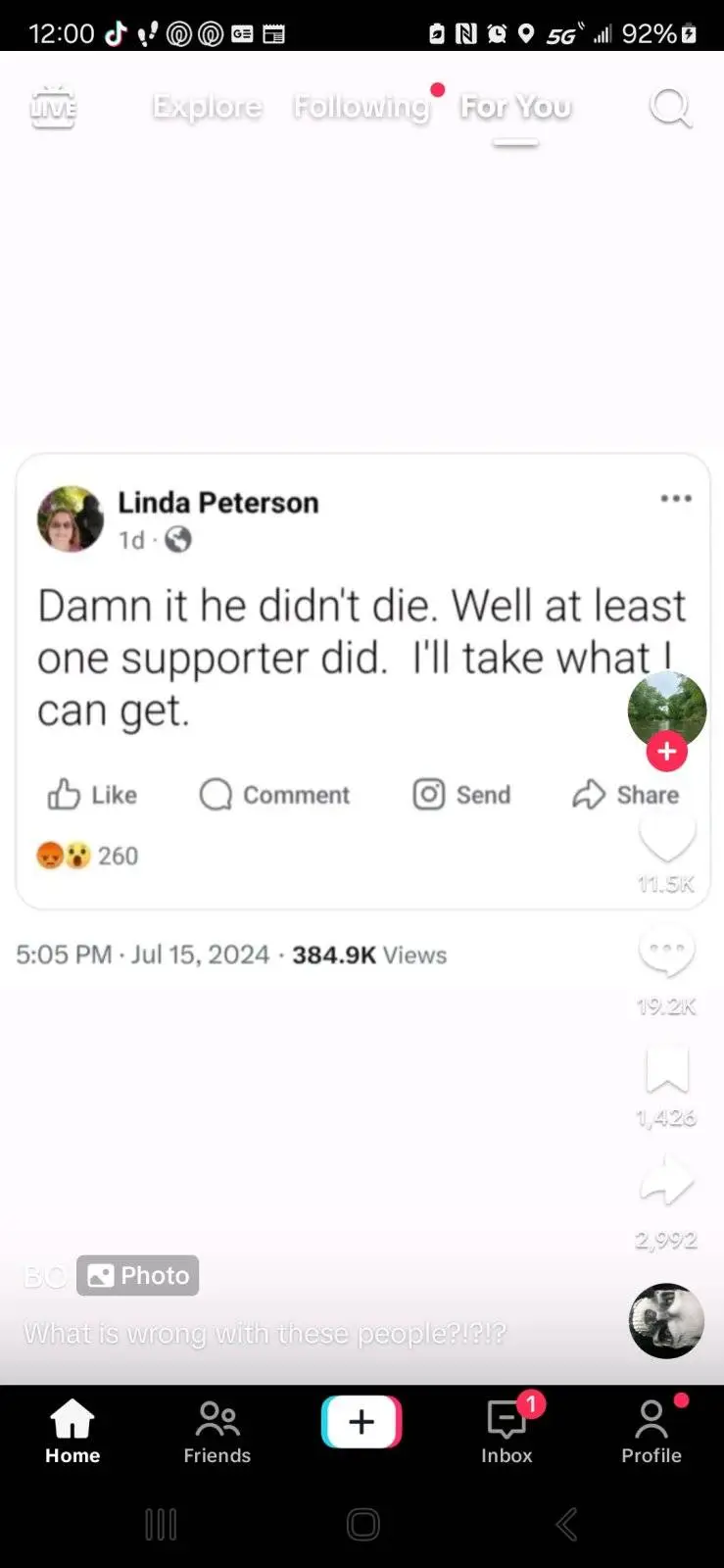Switch to the Following tab
This screenshot has height=1568, width=724.
(x=362, y=107)
